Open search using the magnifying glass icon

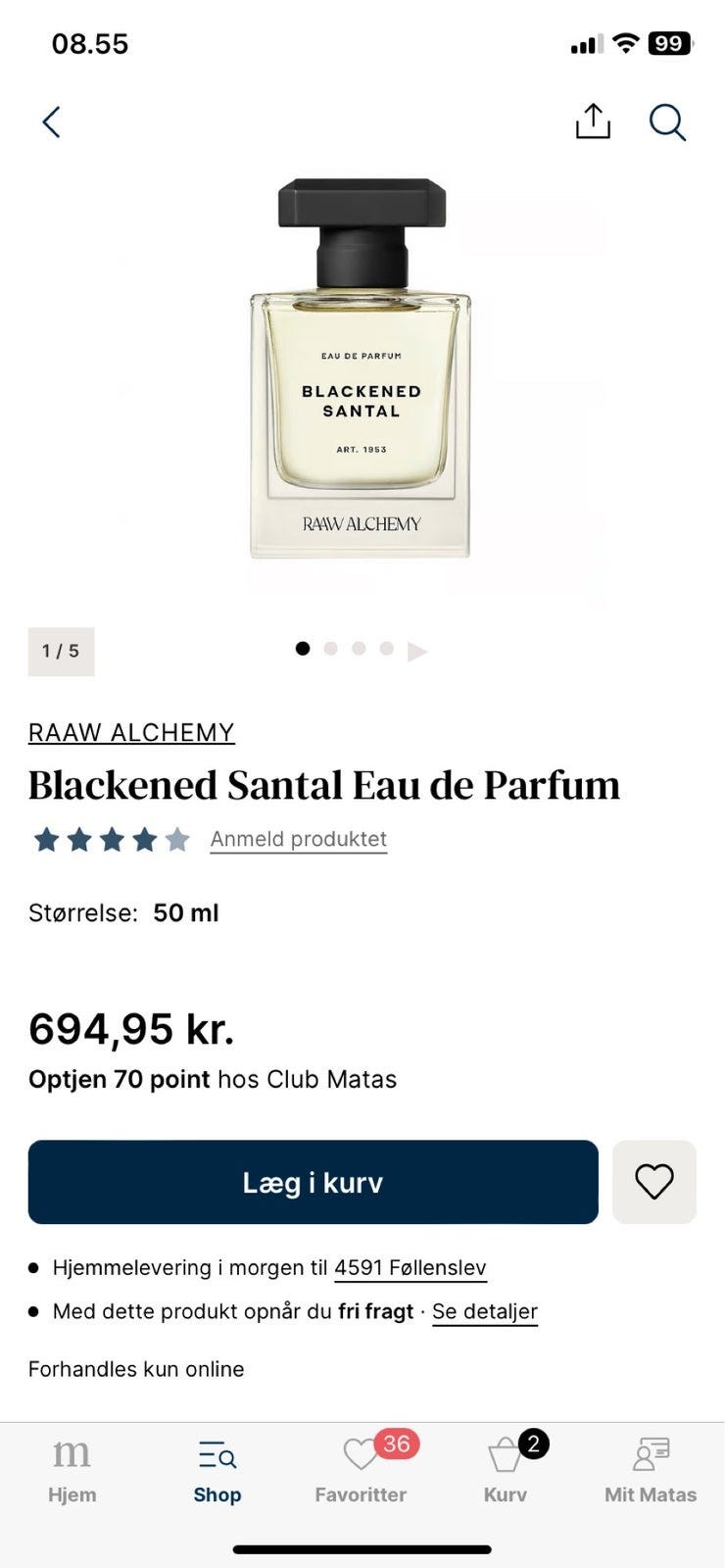pos(667,122)
